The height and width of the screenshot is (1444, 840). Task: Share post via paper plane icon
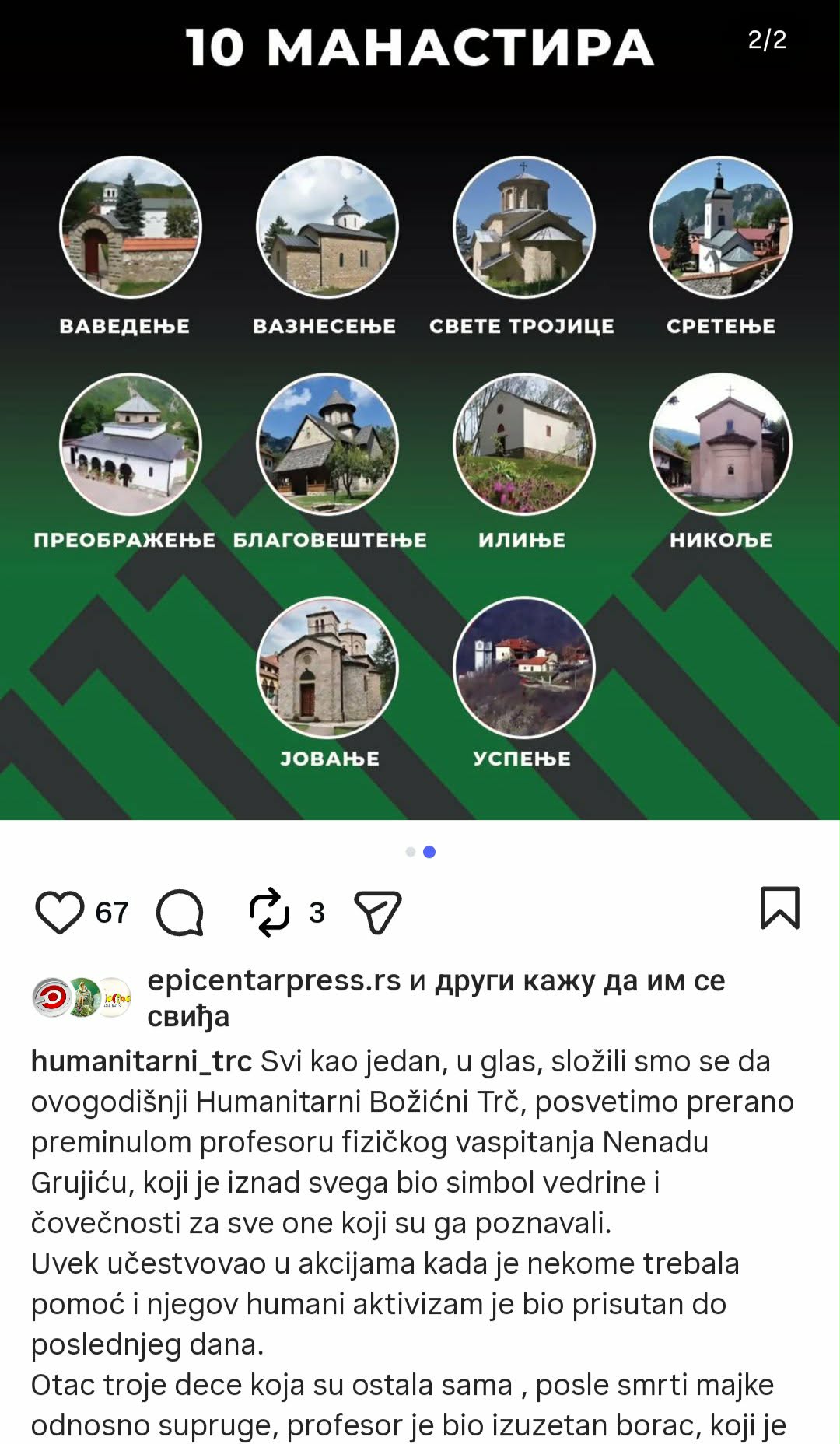pyautogui.click(x=377, y=912)
